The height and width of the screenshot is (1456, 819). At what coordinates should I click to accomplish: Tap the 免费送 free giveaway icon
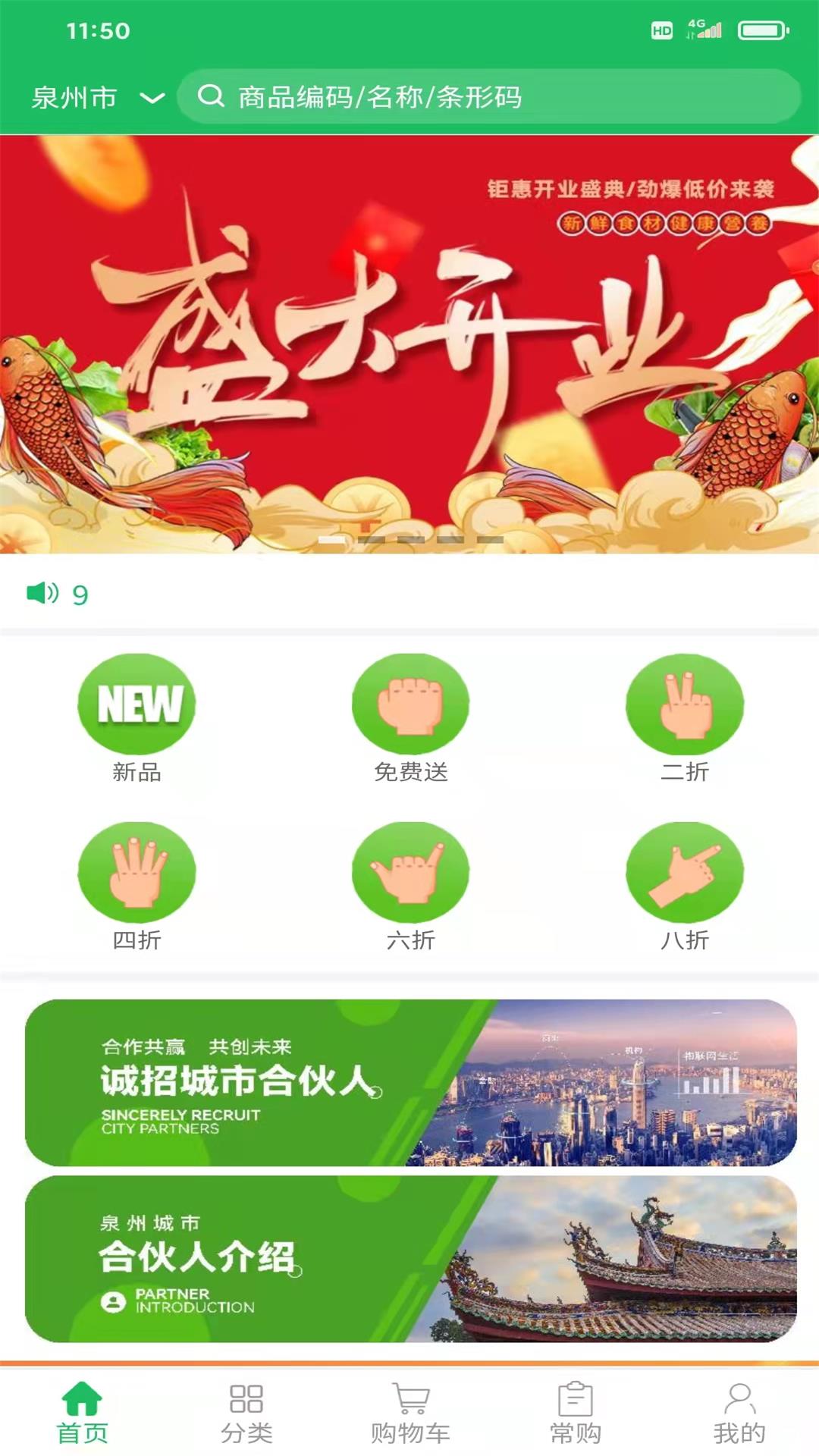(x=409, y=704)
